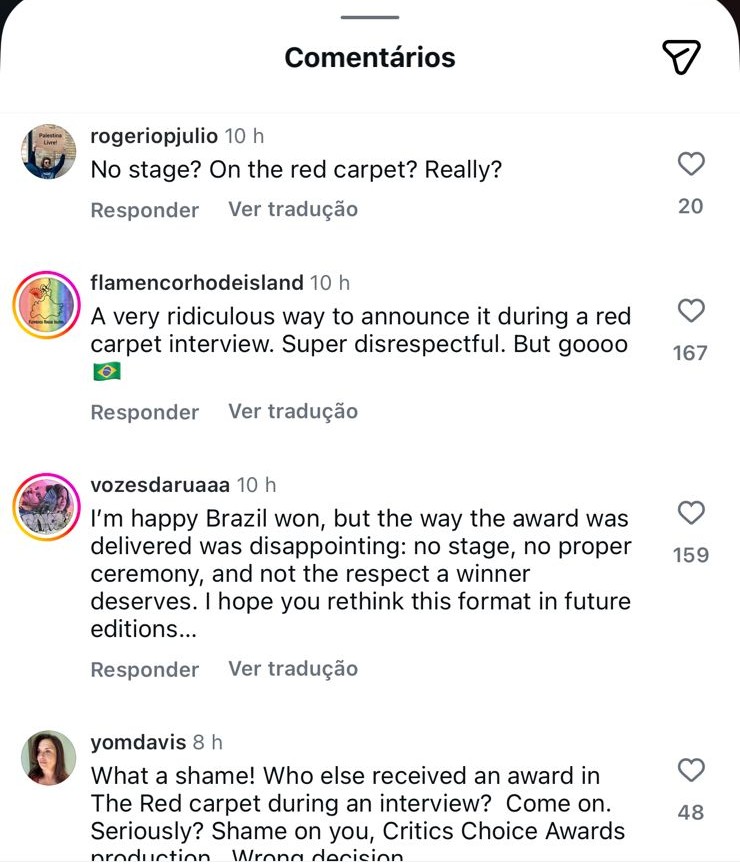View translation of rogeriopjulio's comment
Viewport: 740px width, 864px height.
tap(292, 209)
